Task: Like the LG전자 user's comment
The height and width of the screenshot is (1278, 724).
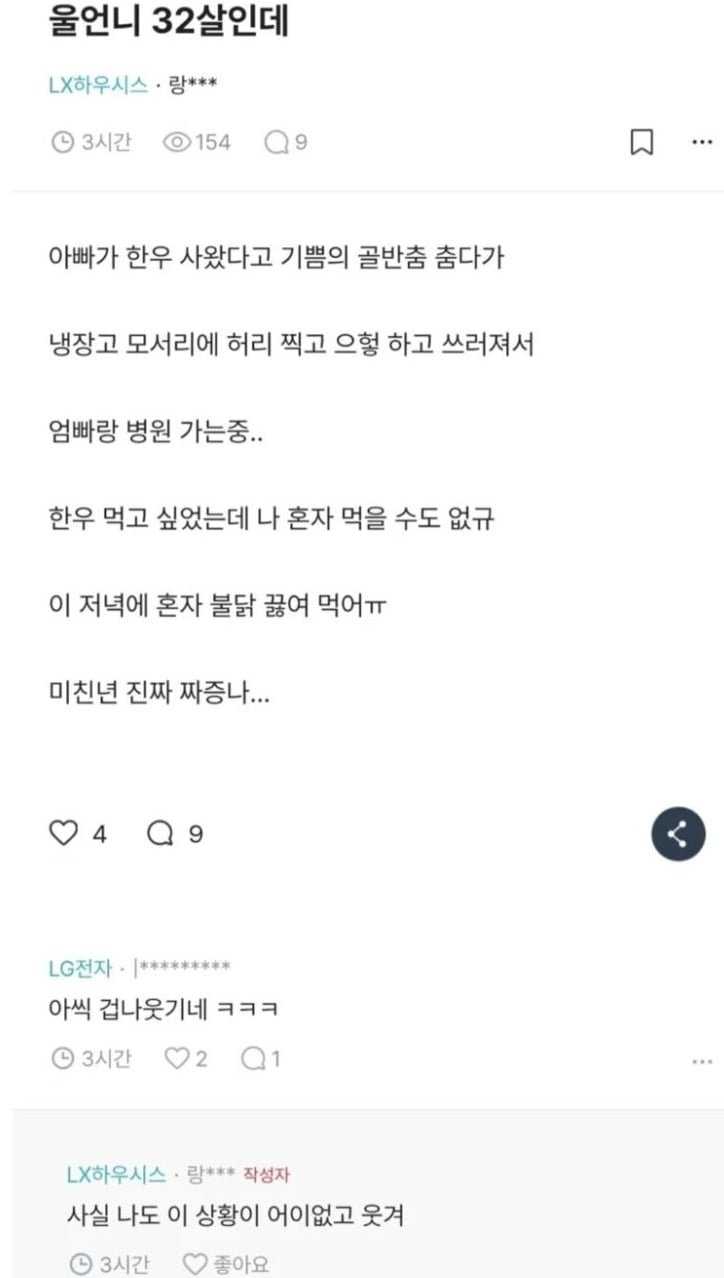Action: click(179, 1058)
